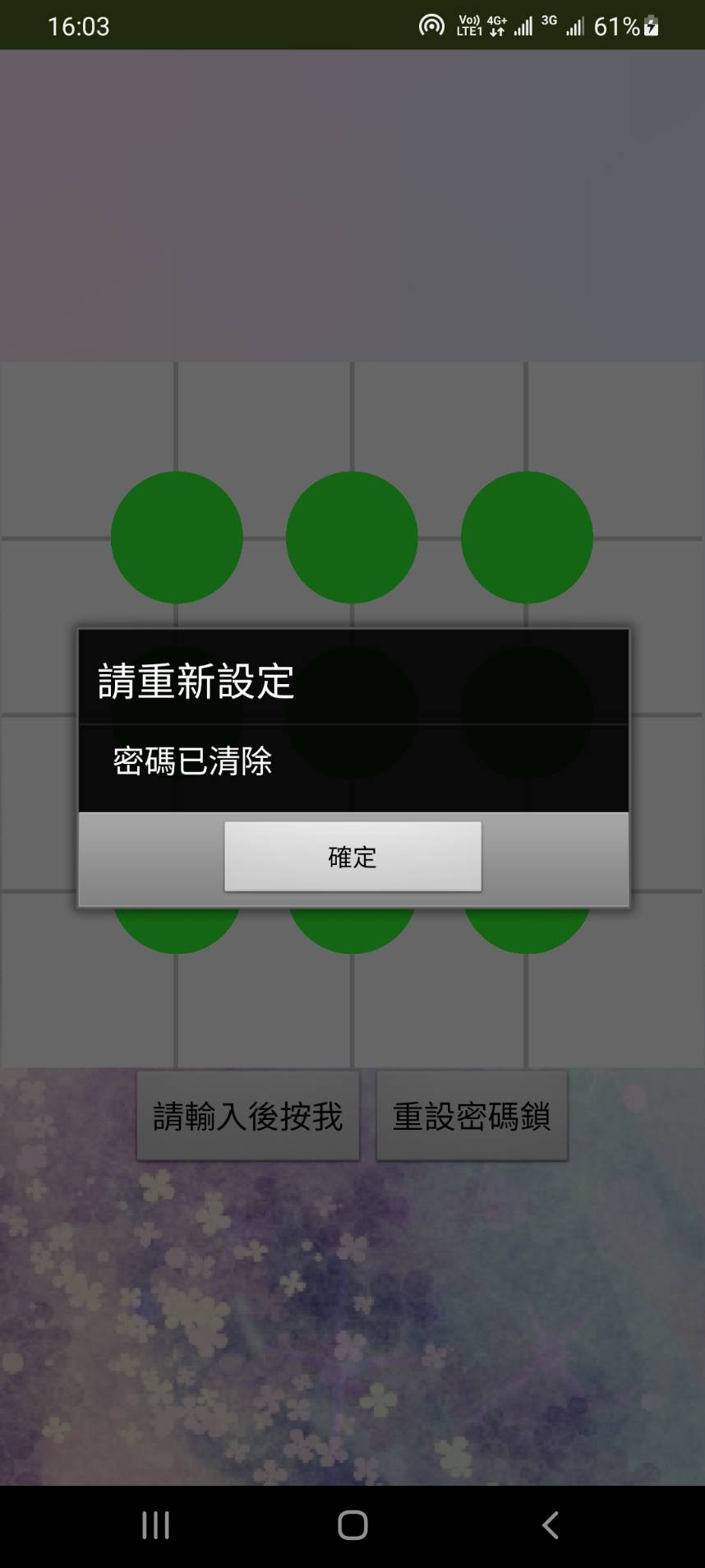The width and height of the screenshot is (705, 1568).
Task: Tap the 請輸入後按我 button
Action: (x=248, y=1116)
